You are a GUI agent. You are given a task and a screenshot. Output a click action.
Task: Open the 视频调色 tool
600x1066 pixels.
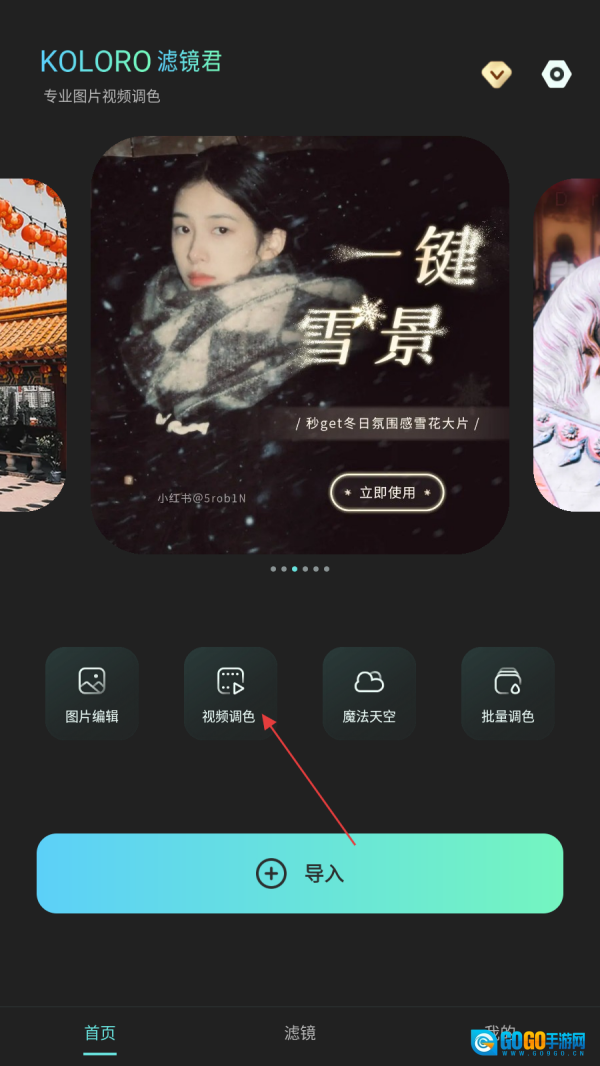[230, 693]
